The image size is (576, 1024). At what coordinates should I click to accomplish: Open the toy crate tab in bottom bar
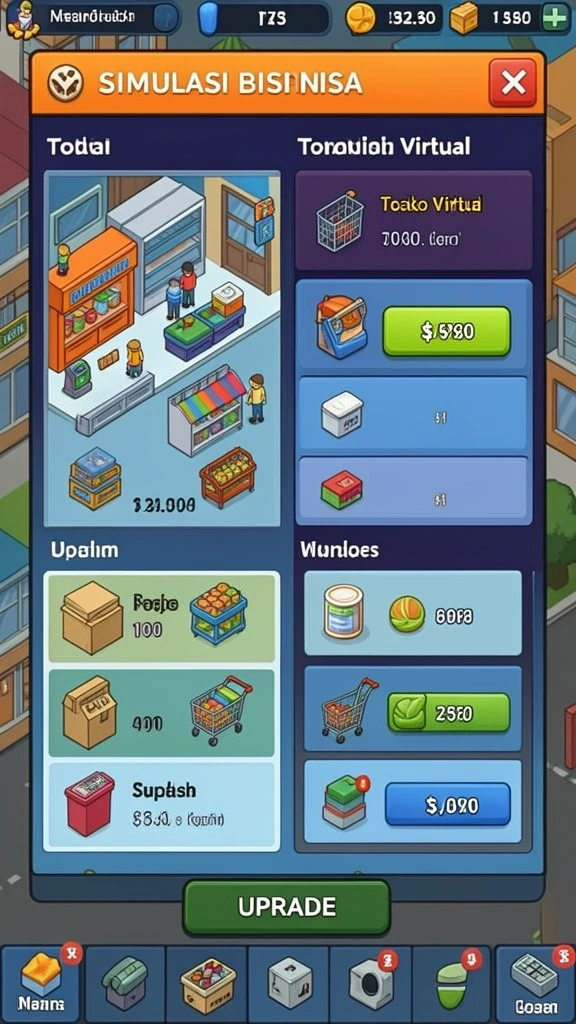pyautogui.click(x=207, y=984)
